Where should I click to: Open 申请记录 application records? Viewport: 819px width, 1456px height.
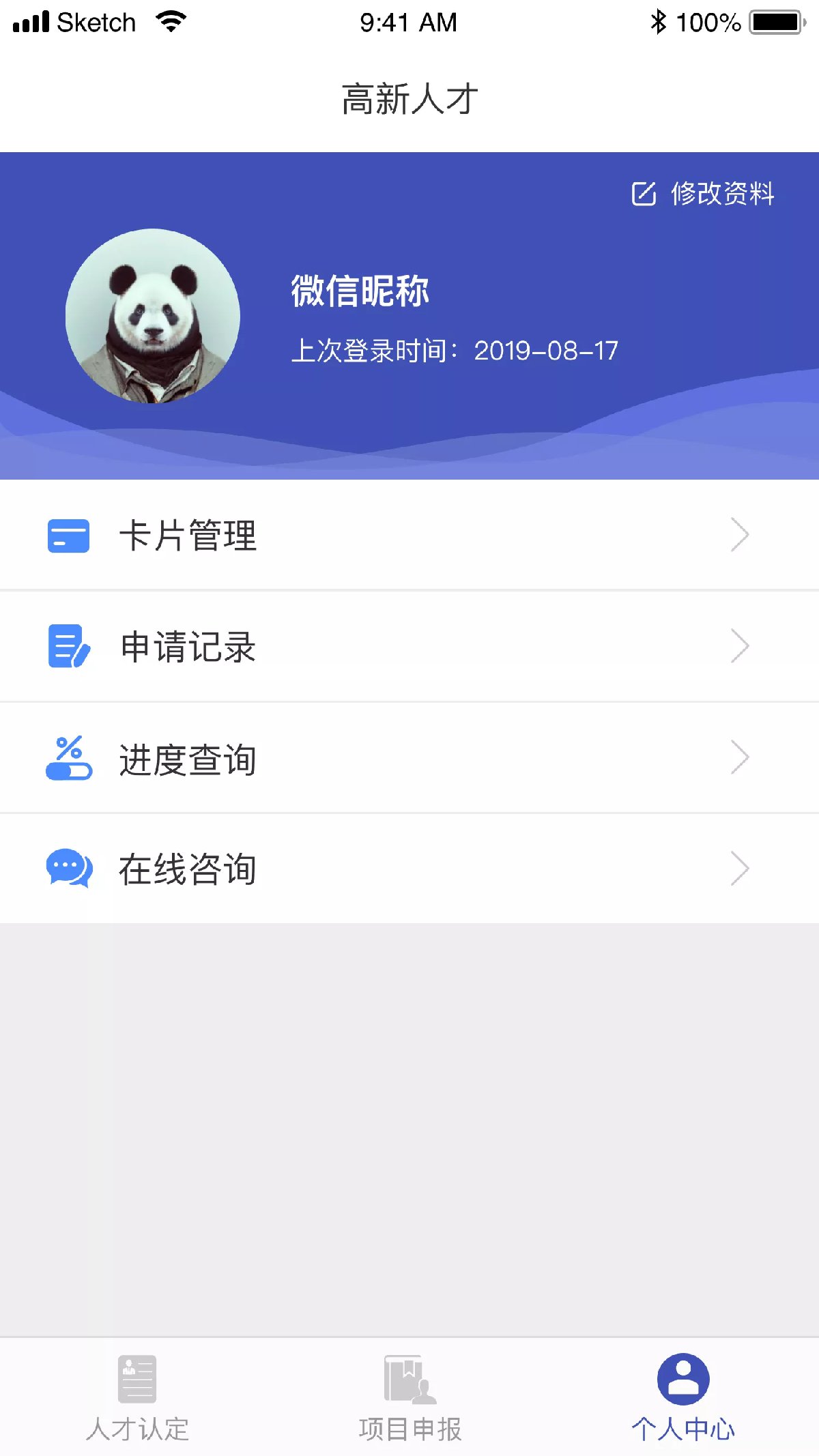tap(409, 647)
